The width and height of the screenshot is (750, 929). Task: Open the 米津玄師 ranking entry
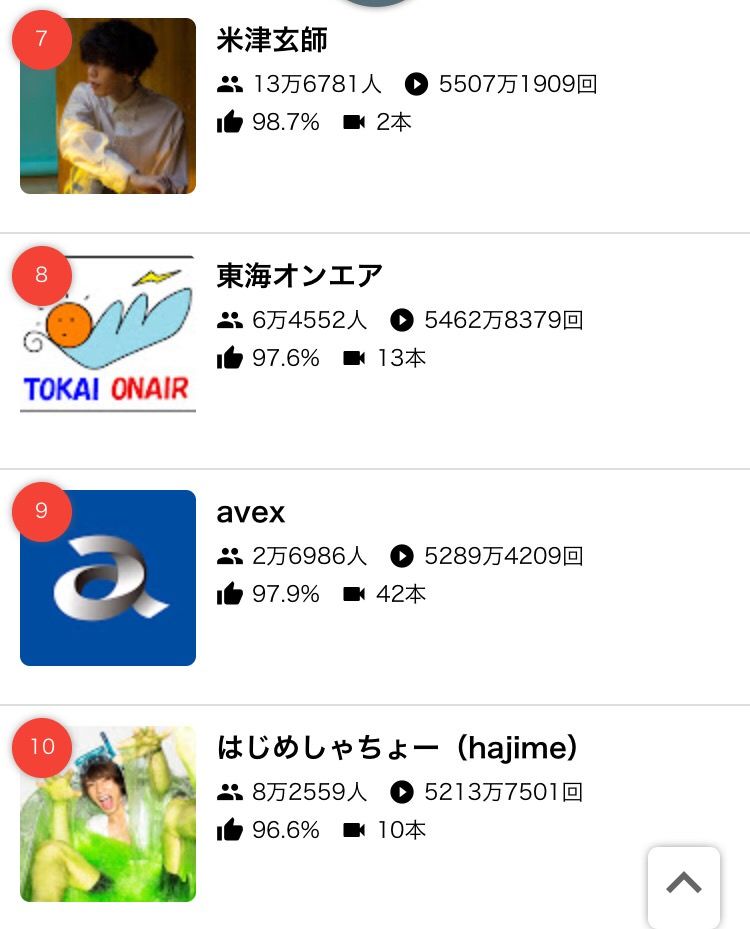point(271,40)
